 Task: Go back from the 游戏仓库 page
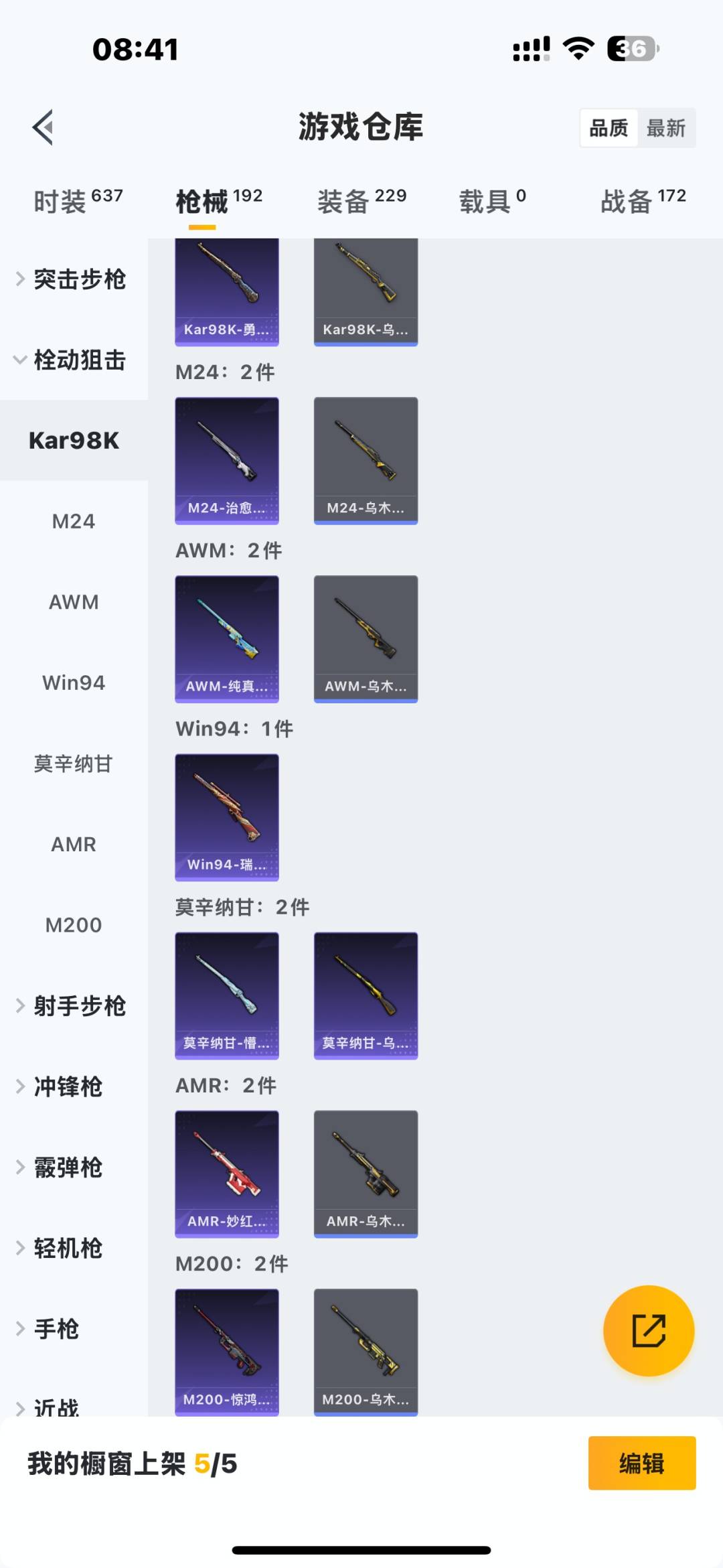[x=43, y=127]
